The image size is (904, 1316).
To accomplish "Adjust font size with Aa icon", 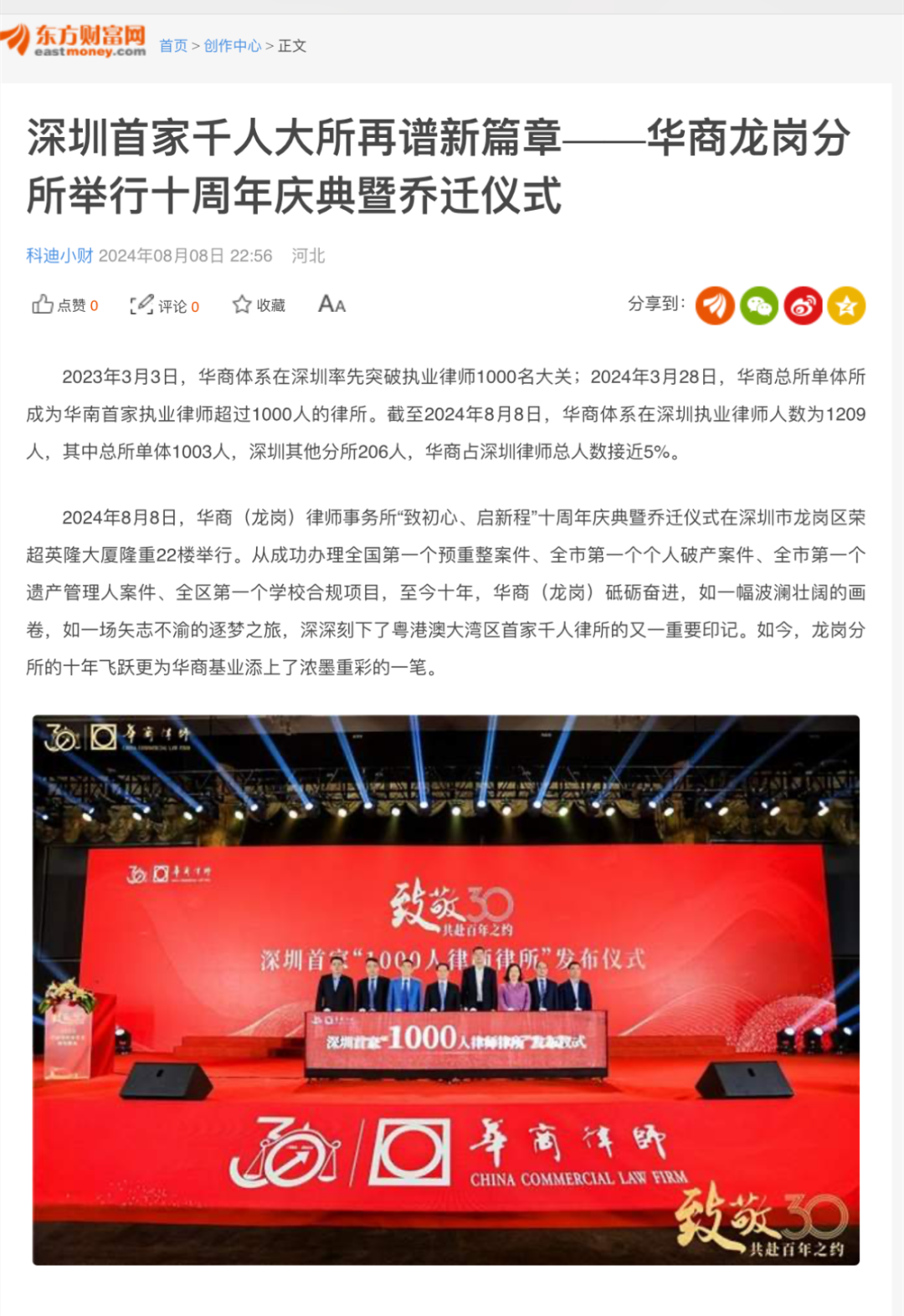I will tap(331, 305).
